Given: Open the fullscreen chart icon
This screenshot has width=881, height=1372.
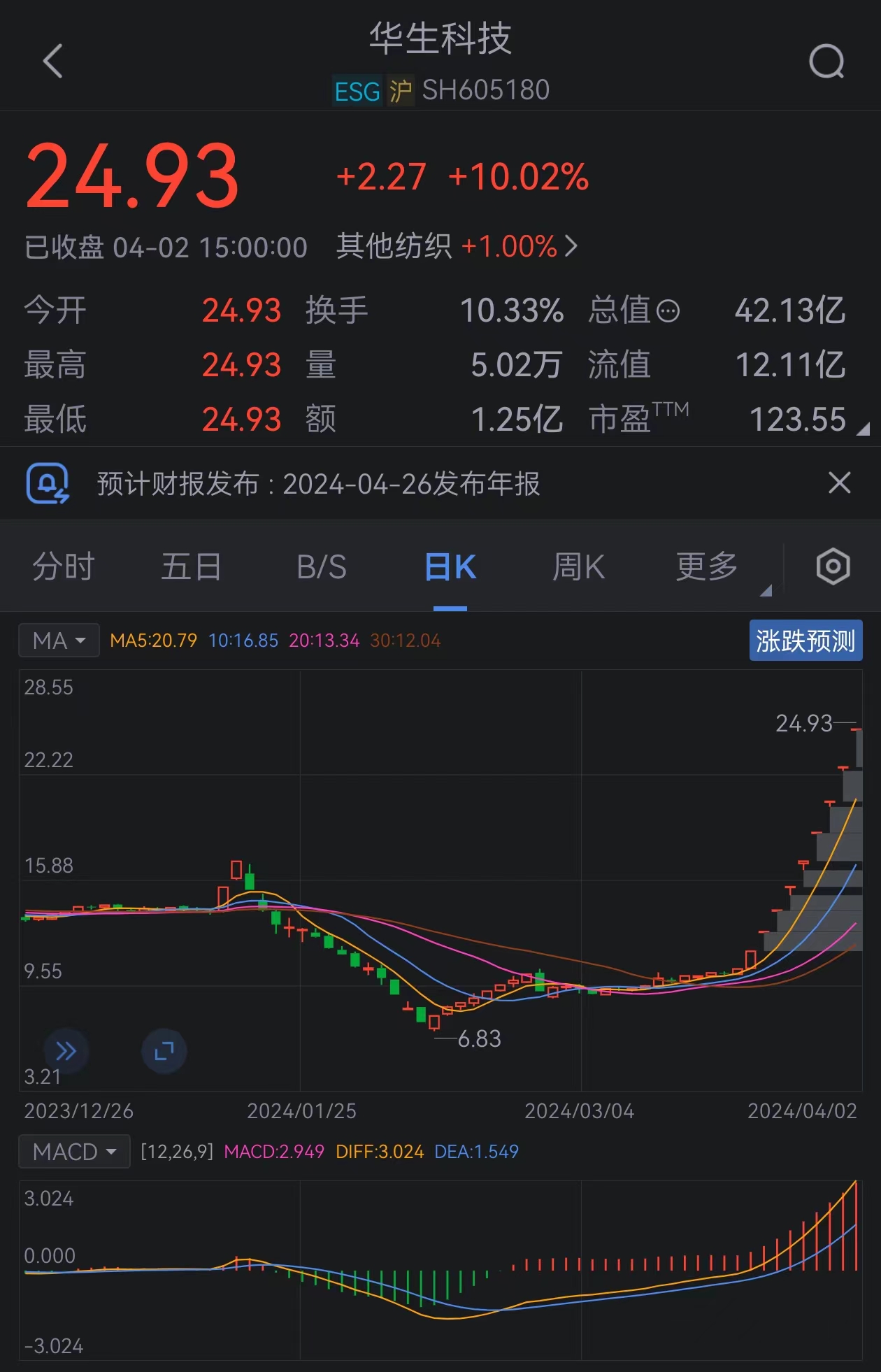Looking at the screenshot, I should coord(164,1050).
